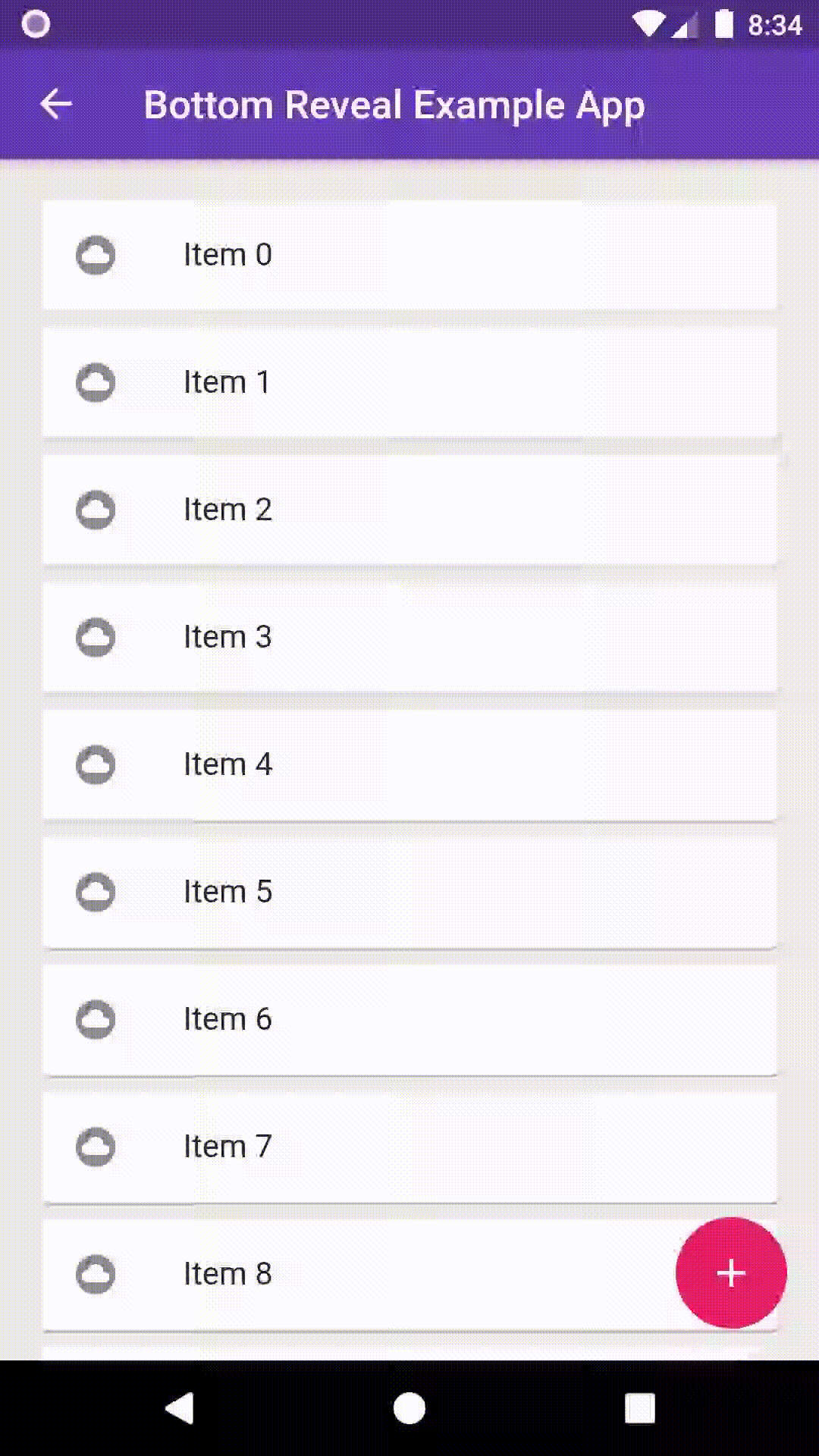Tap the red plus floating button

(731, 1273)
